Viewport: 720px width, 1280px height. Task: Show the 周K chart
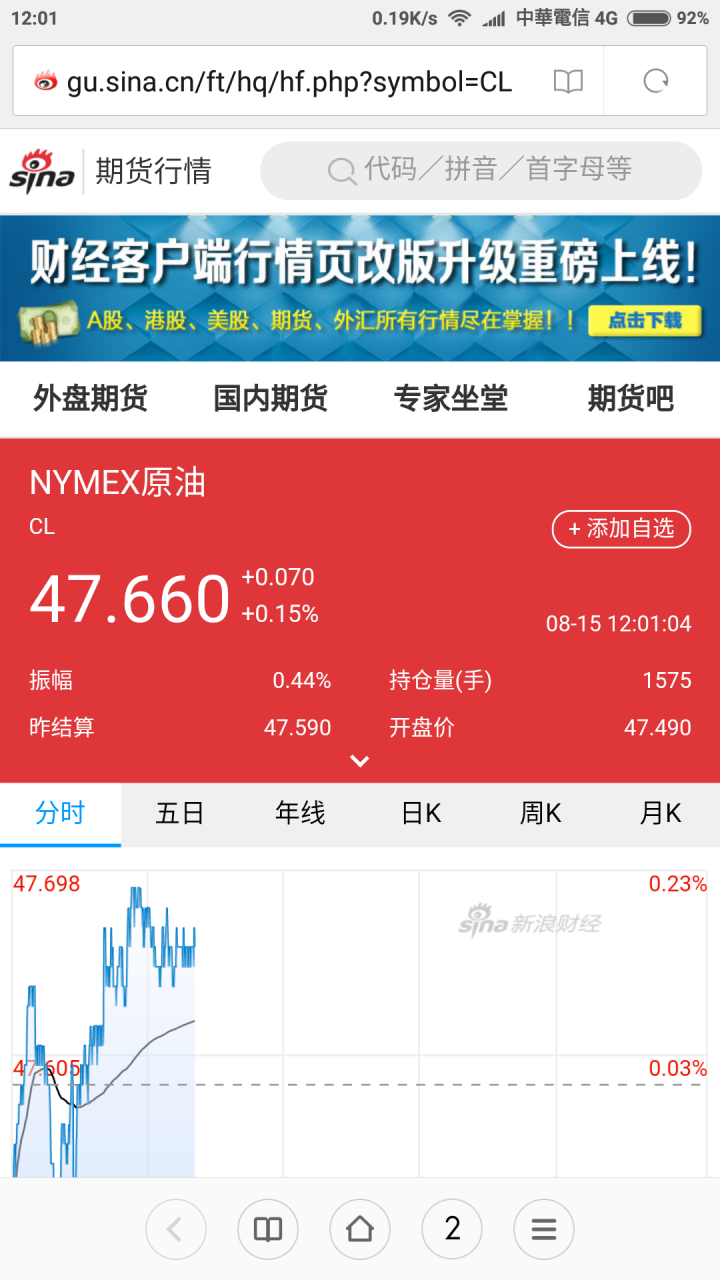540,814
